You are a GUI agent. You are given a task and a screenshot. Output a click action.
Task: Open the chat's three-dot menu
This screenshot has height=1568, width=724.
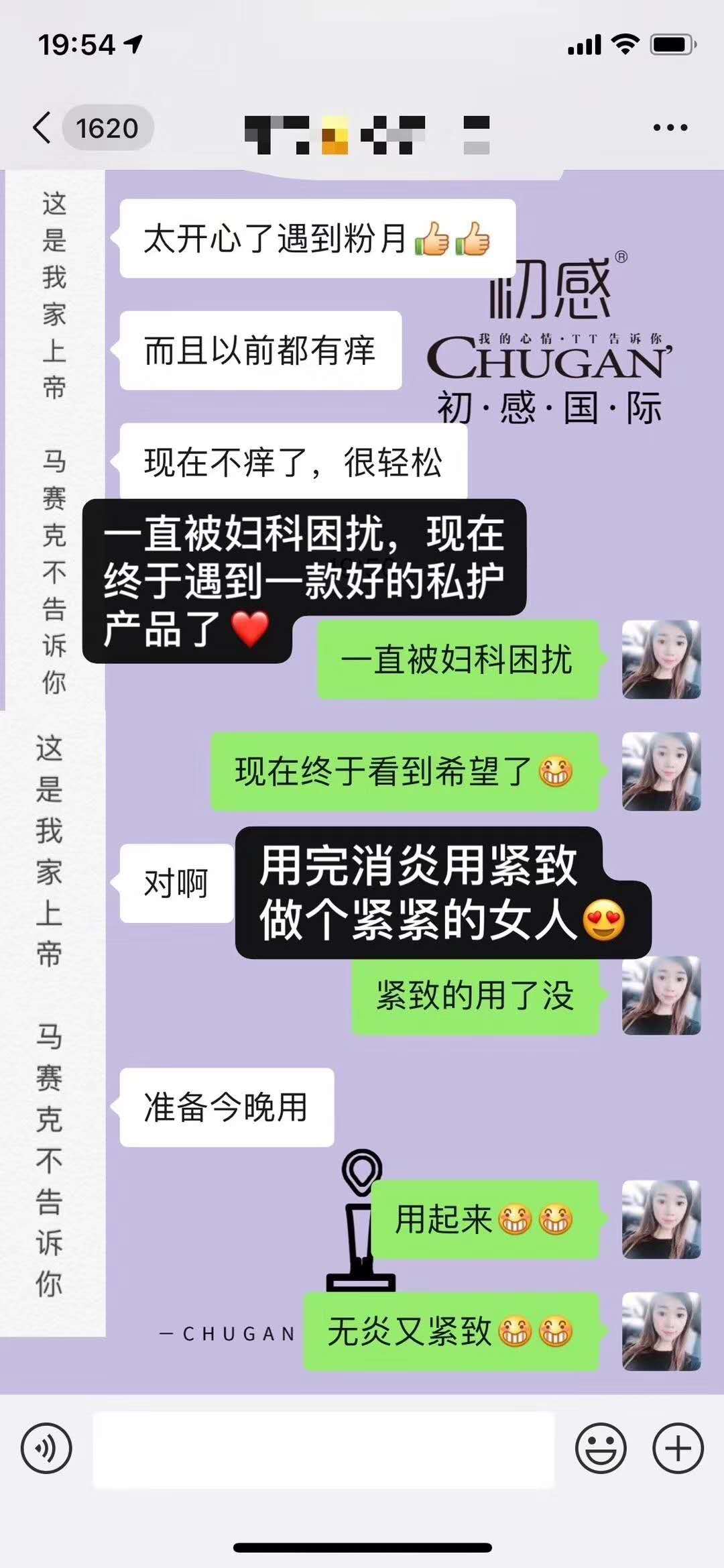670,127
